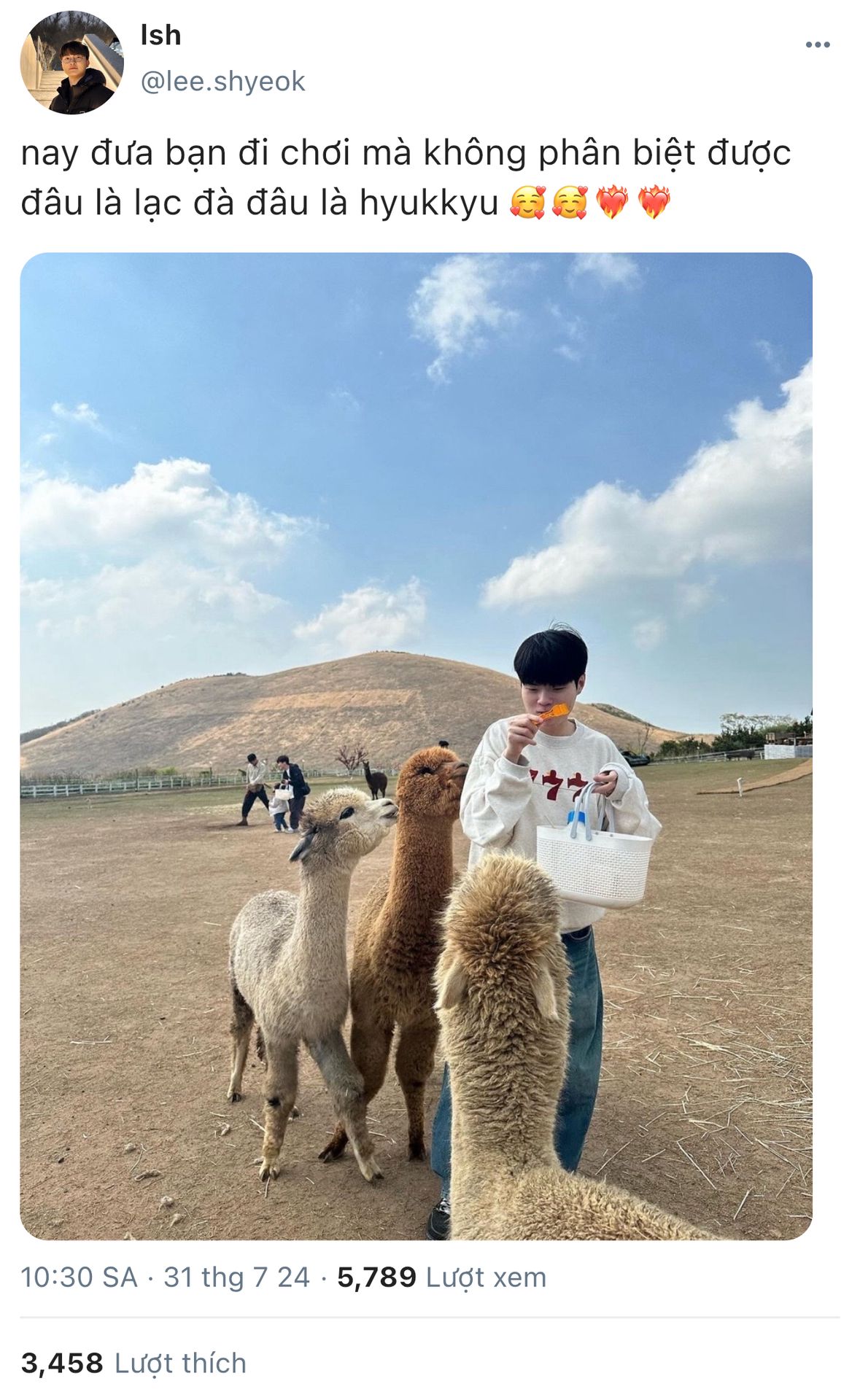Open the alpaca photo full screen

pos(416,746)
